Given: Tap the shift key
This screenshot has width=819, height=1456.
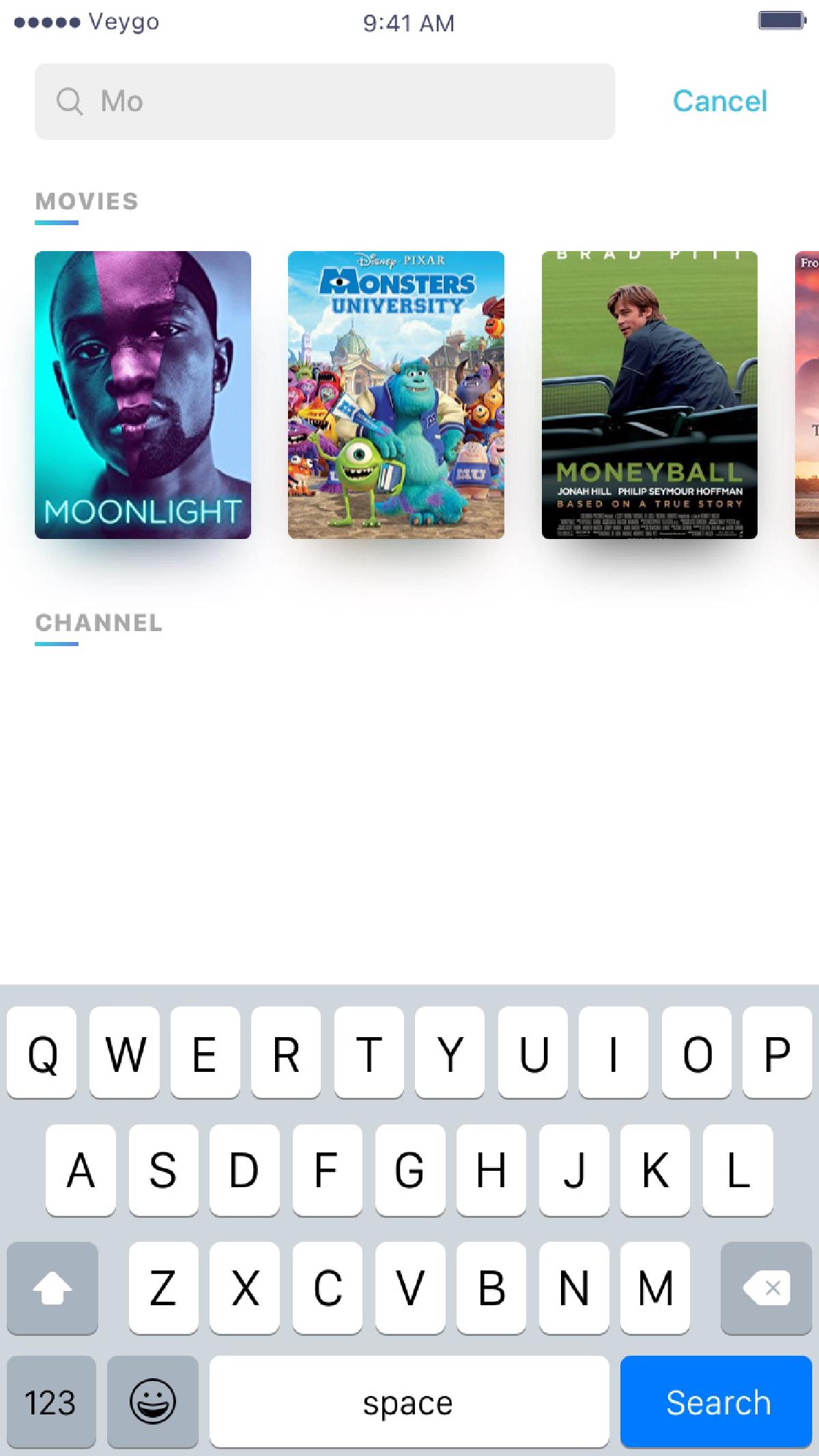Looking at the screenshot, I should point(53,1288).
